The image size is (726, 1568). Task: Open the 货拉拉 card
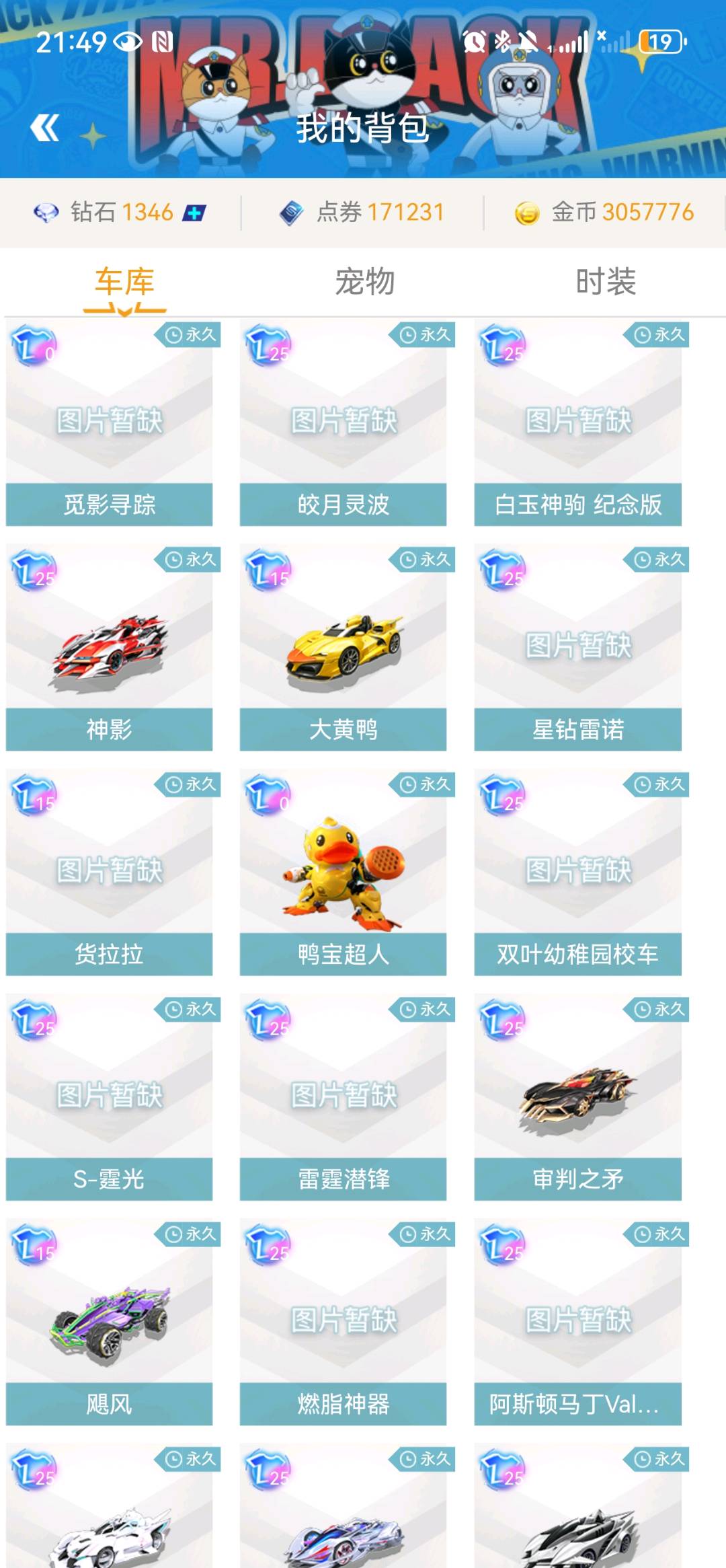tap(109, 873)
